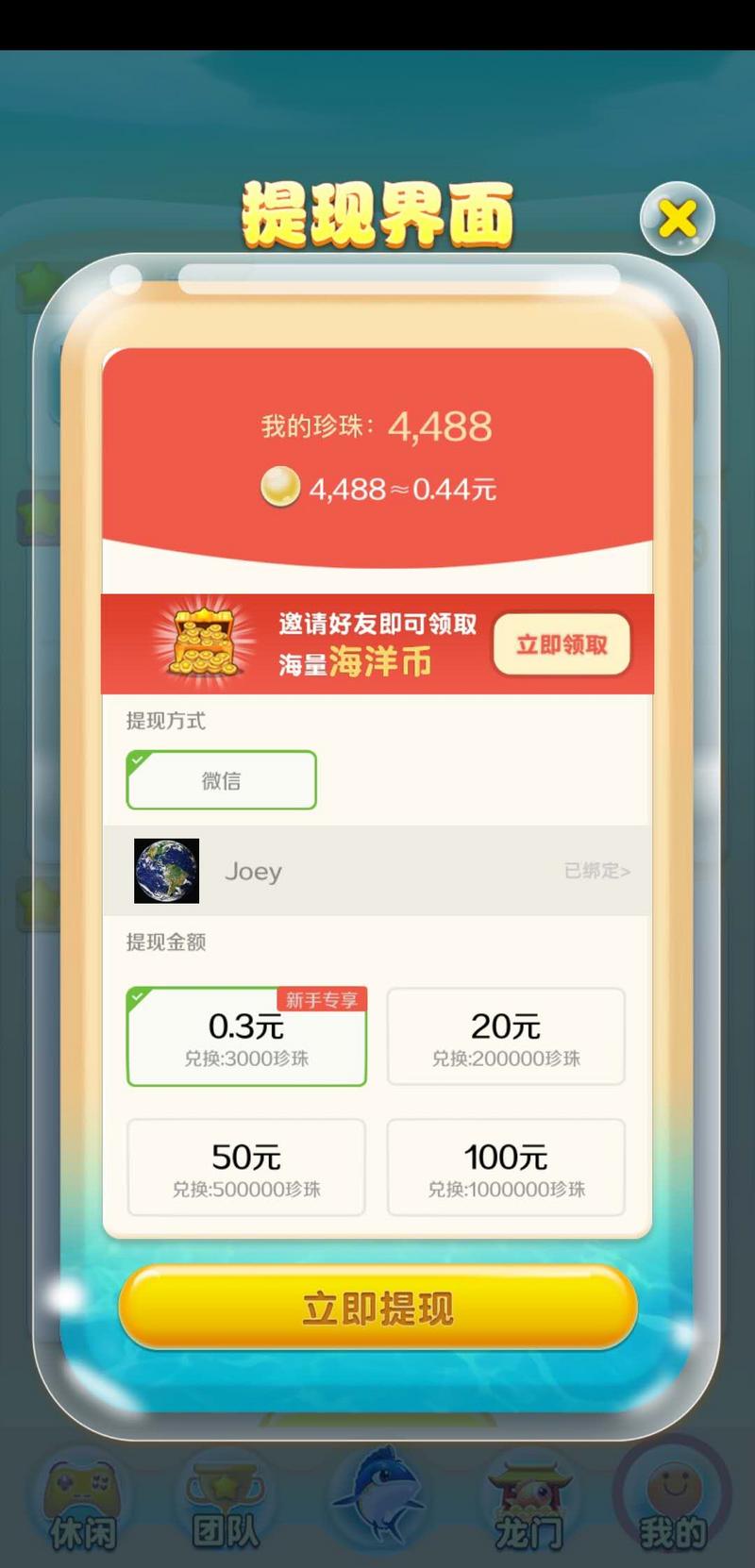Screen dimensions: 755x1568
Task: Select the 100元 withdrawal option
Action: 506,1167
